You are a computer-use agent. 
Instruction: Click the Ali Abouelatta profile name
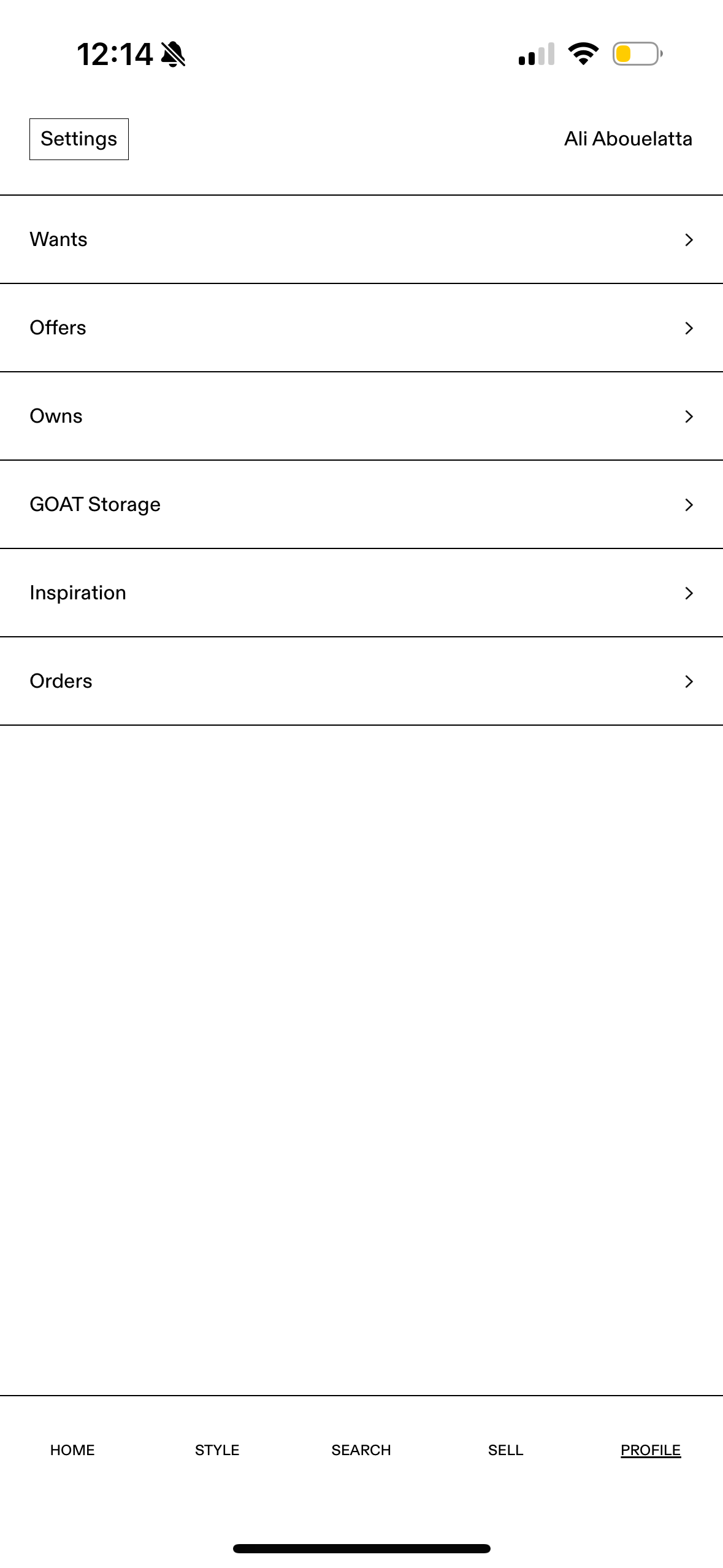click(628, 139)
